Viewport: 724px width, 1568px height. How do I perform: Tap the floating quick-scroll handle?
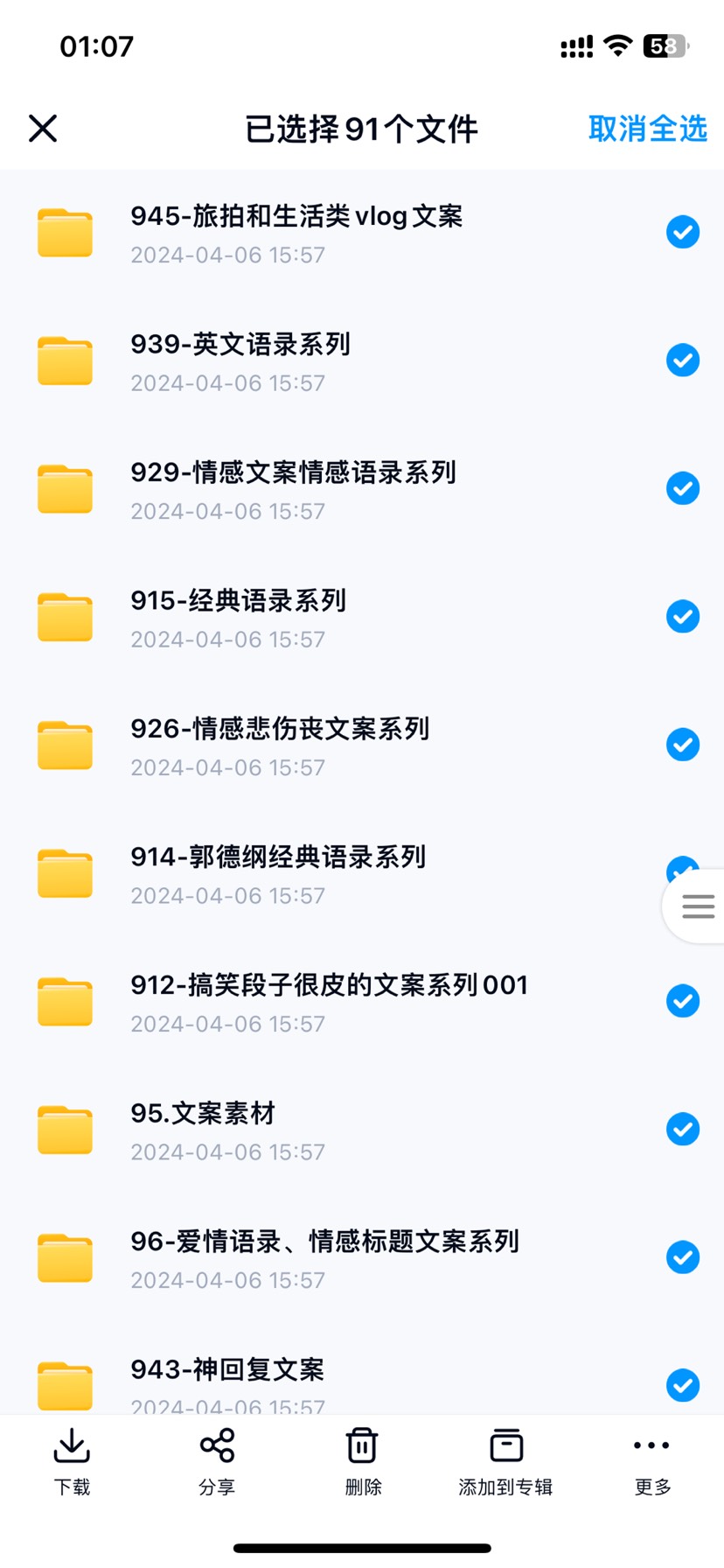point(697,906)
